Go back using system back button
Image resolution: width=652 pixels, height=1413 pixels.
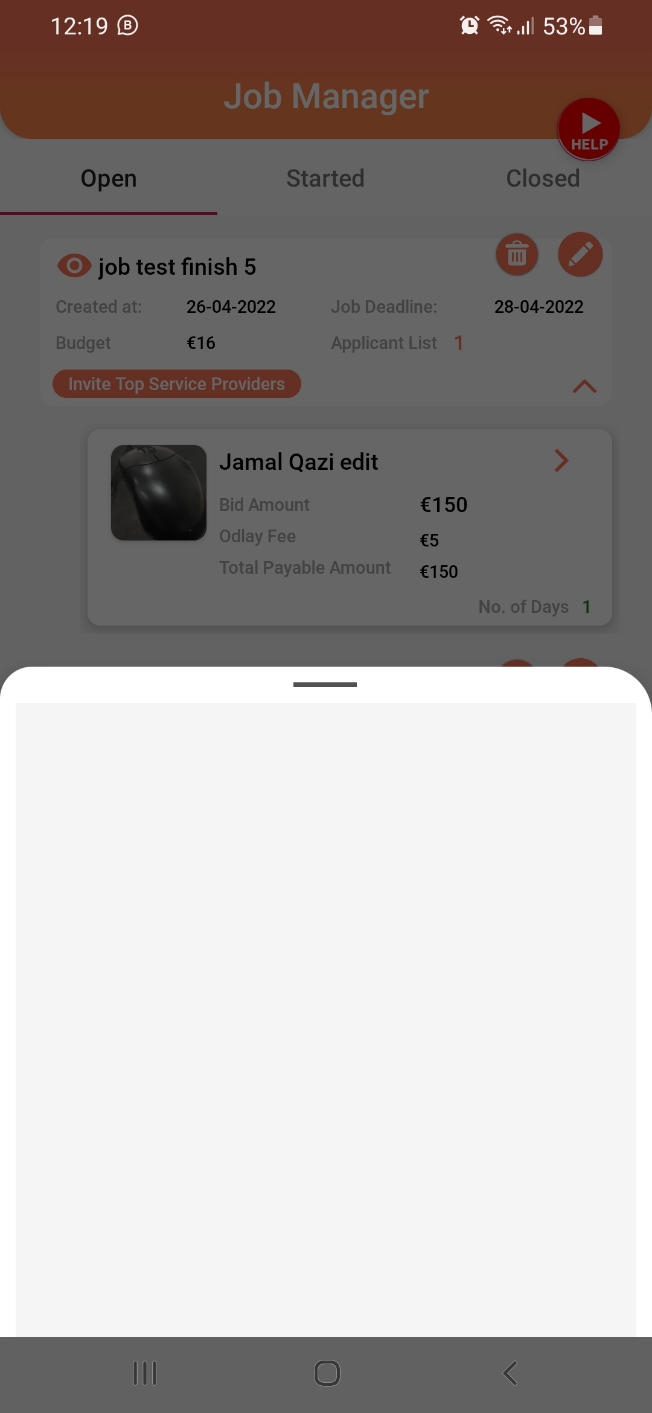click(x=510, y=1373)
